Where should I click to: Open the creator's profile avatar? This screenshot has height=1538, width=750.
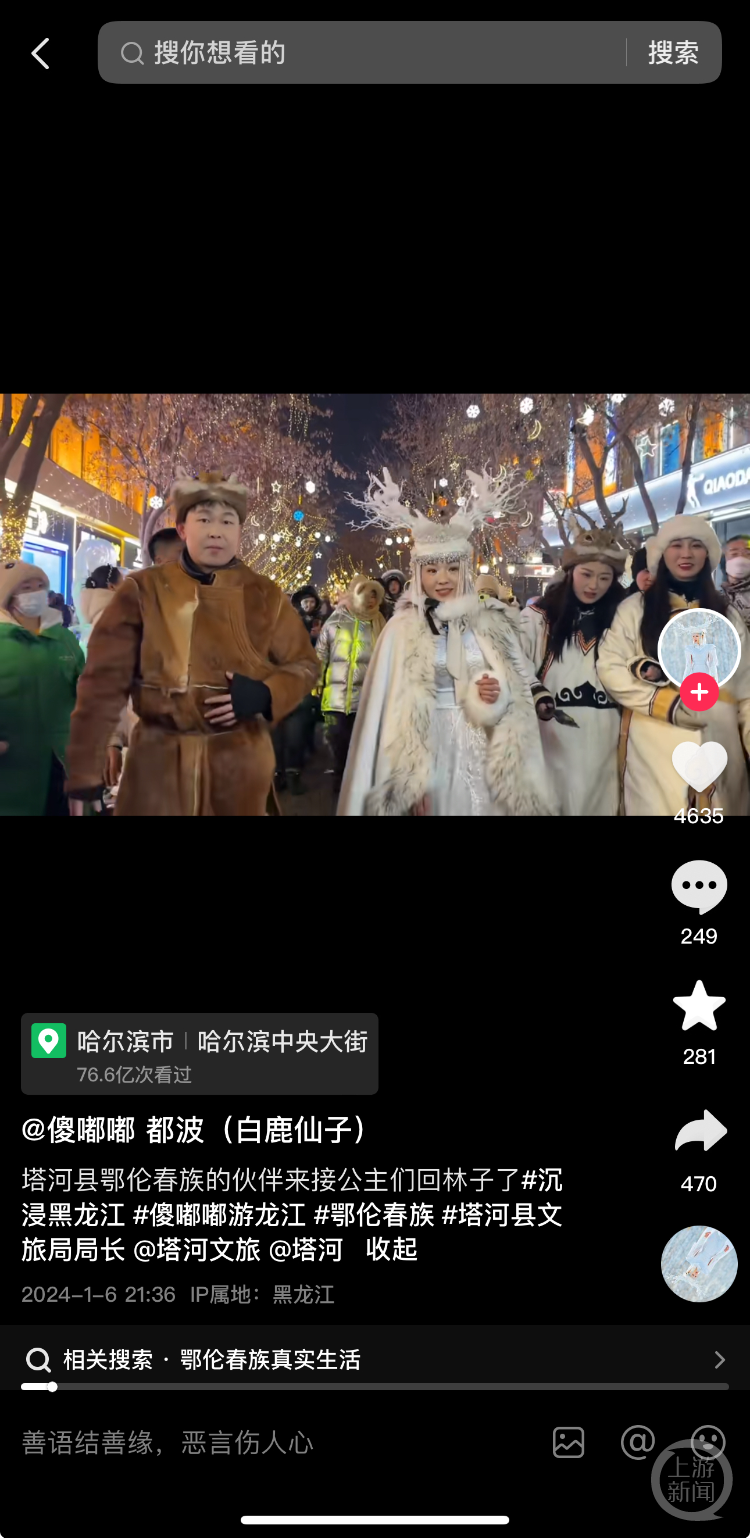click(699, 649)
